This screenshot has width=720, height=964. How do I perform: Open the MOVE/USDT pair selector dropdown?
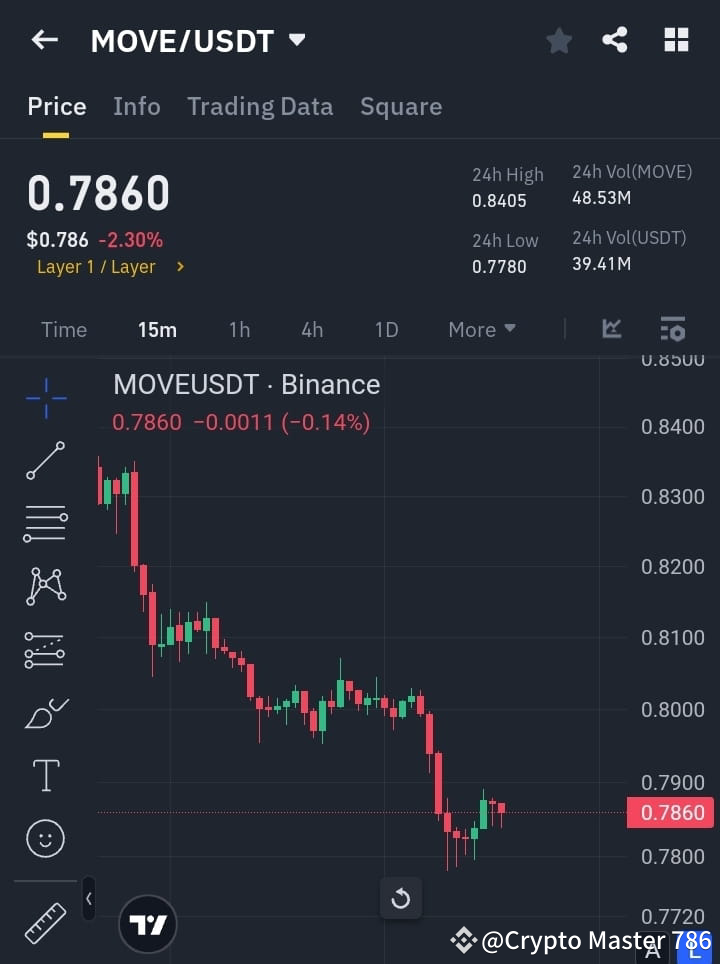pos(197,41)
